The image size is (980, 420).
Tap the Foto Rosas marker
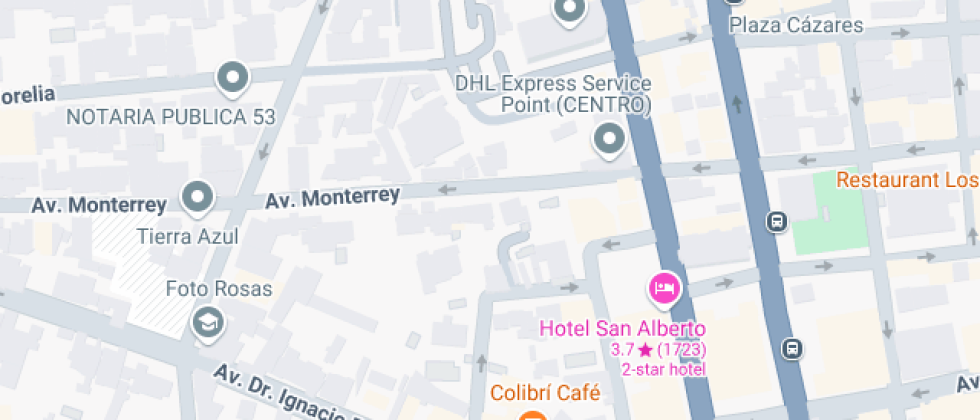click(x=208, y=322)
